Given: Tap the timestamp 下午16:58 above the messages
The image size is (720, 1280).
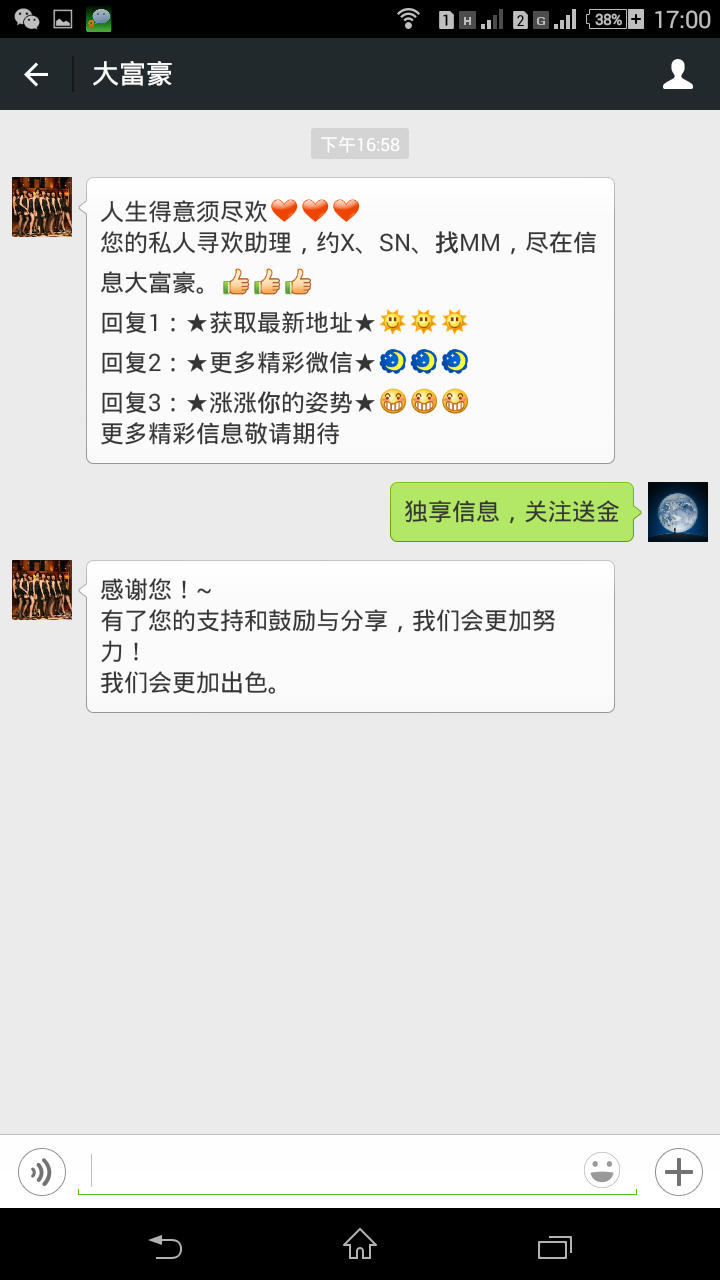Looking at the screenshot, I should click(359, 143).
